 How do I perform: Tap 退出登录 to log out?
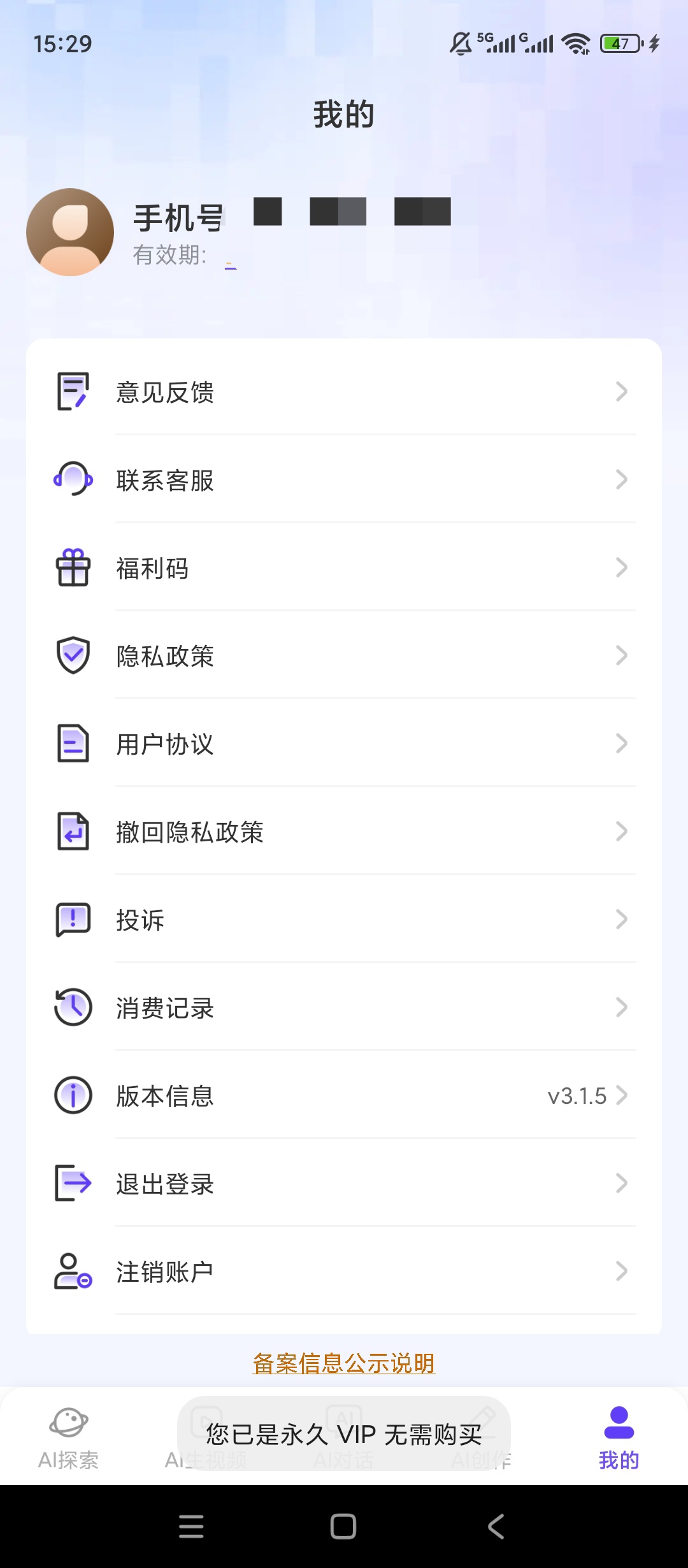click(x=344, y=1183)
